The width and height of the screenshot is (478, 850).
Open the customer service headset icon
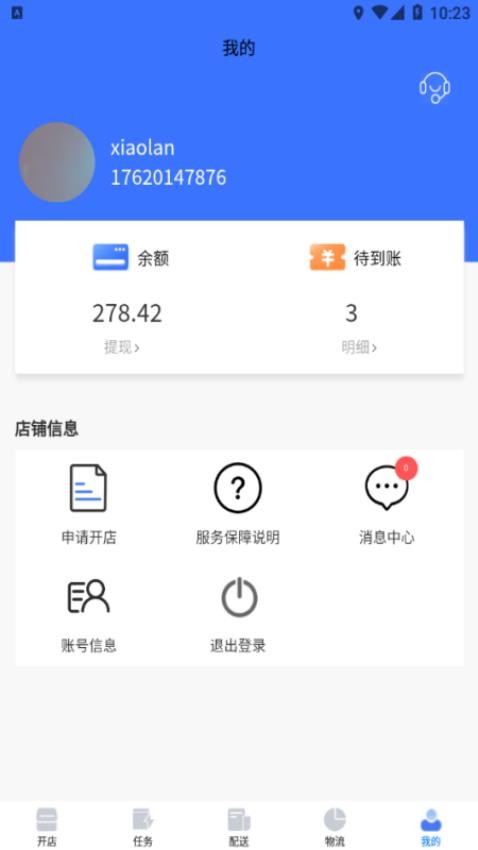(435, 88)
